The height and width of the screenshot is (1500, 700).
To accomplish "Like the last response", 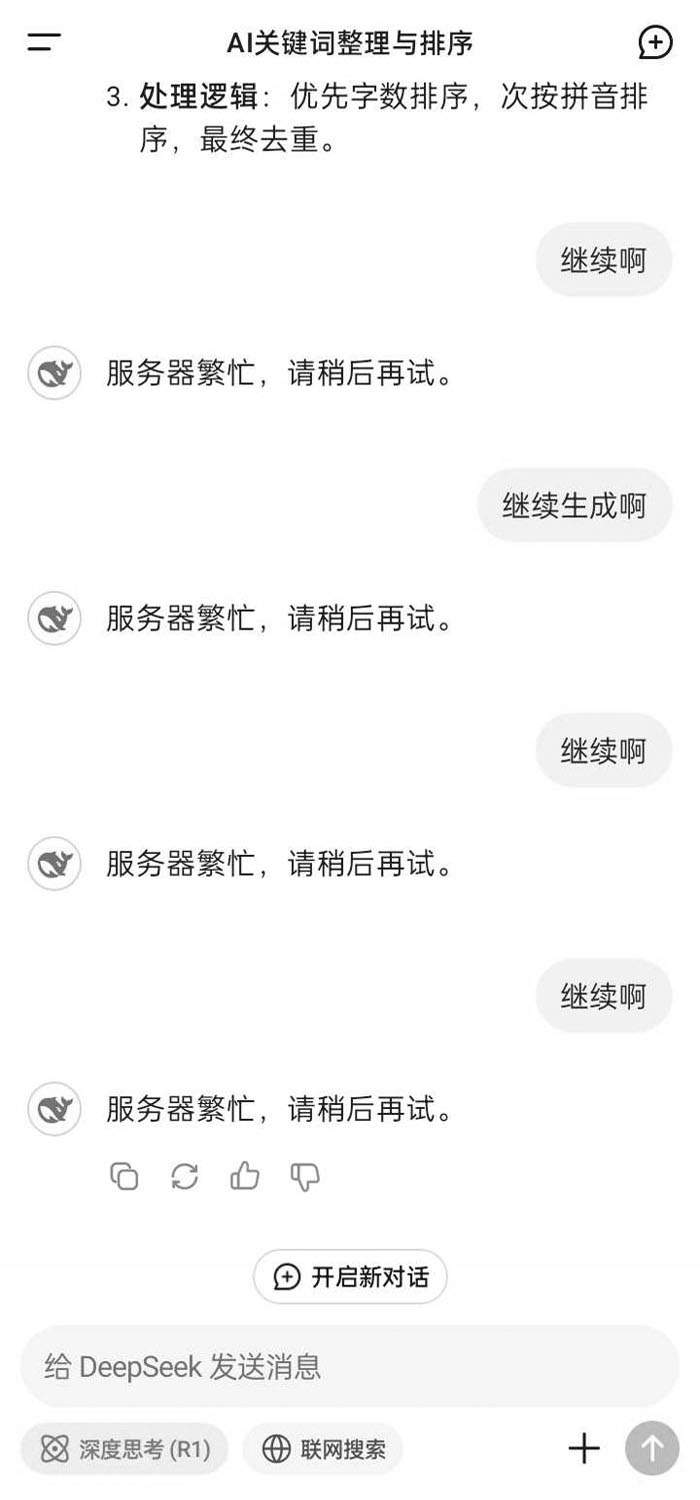I will click(x=245, y=1176).
